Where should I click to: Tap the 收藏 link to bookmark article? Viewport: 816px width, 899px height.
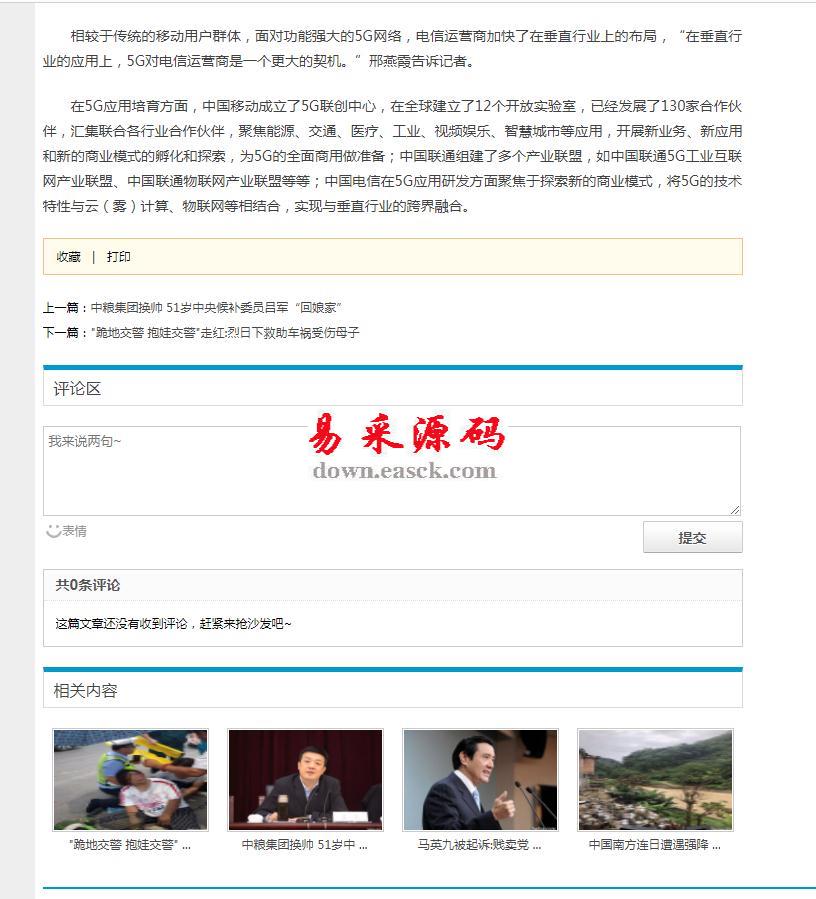click(68, 257)
